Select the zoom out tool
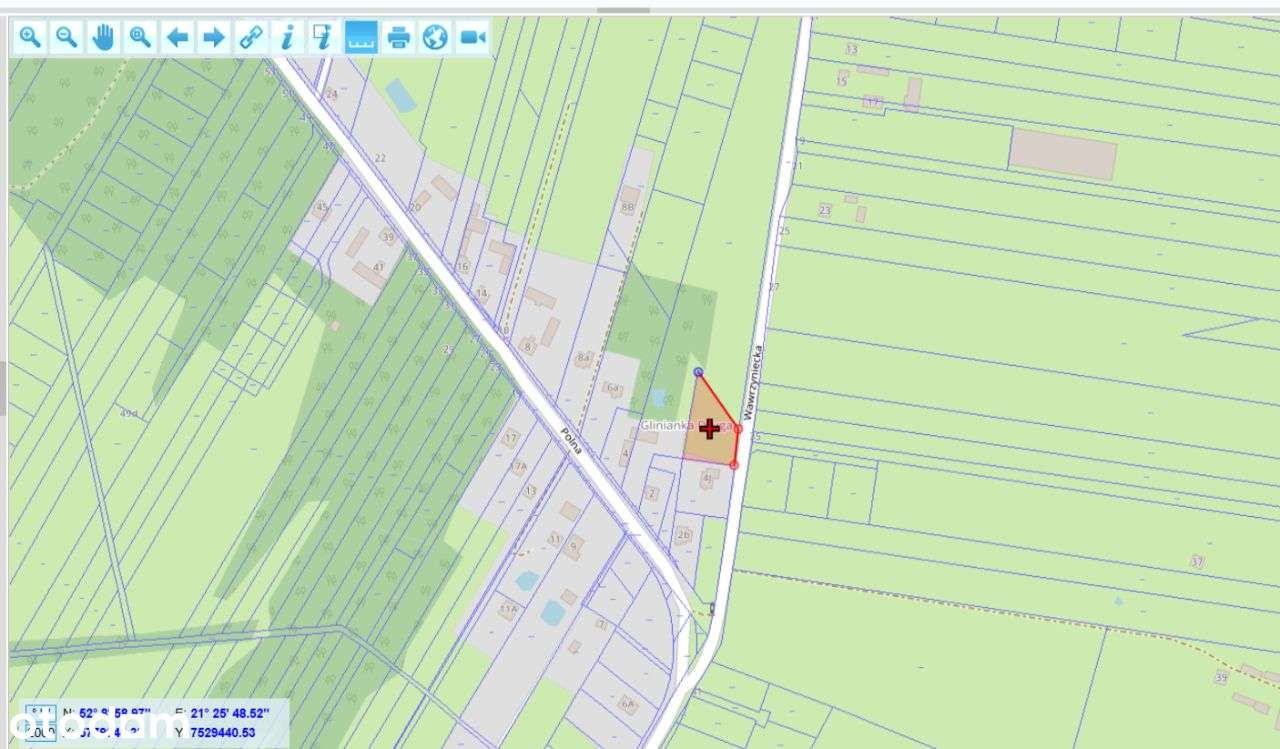The width and height of the screenshot is (1280, 749). pyautogui.click(x=67, y=38)
